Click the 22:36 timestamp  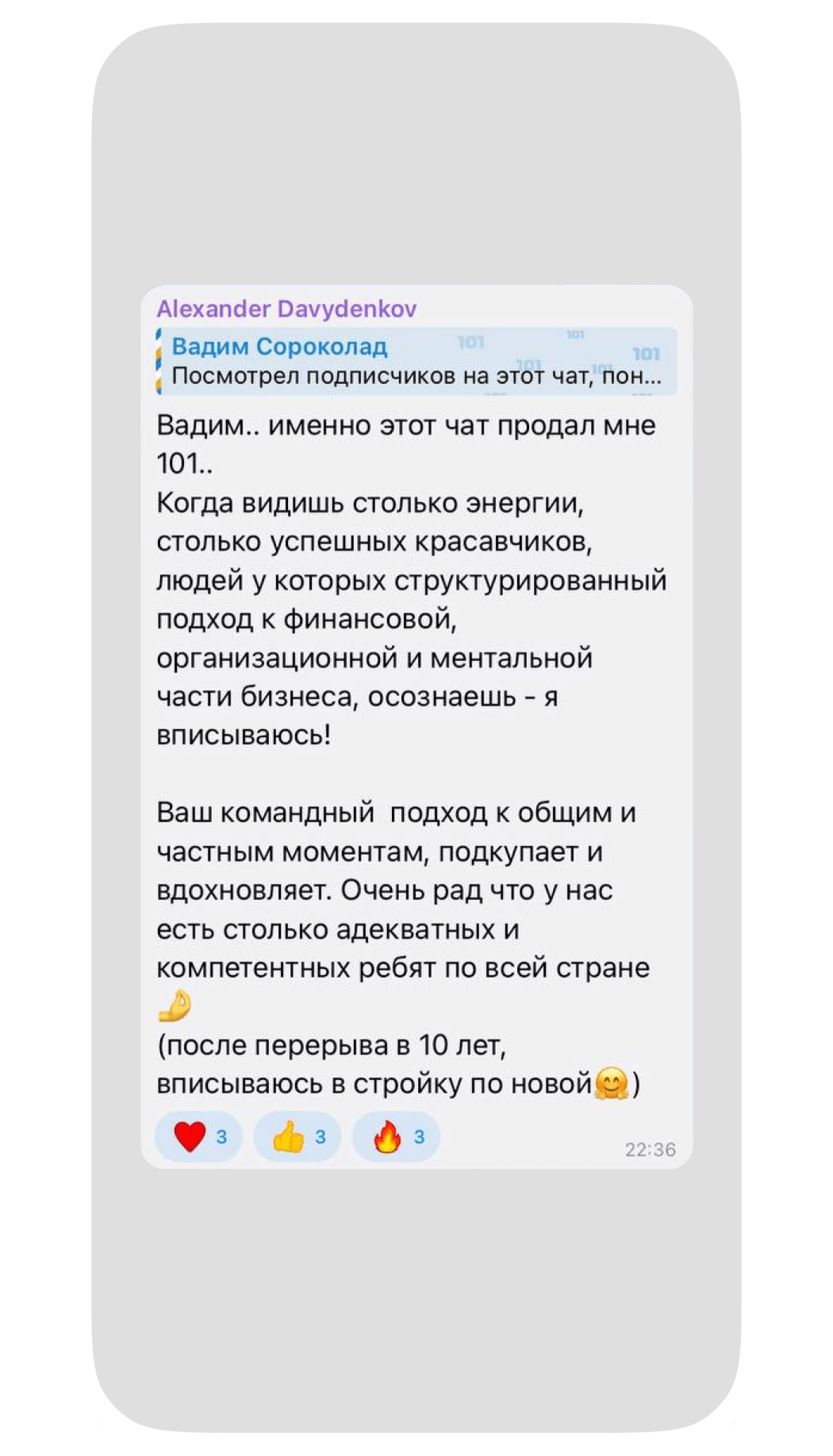[650, 1147]
